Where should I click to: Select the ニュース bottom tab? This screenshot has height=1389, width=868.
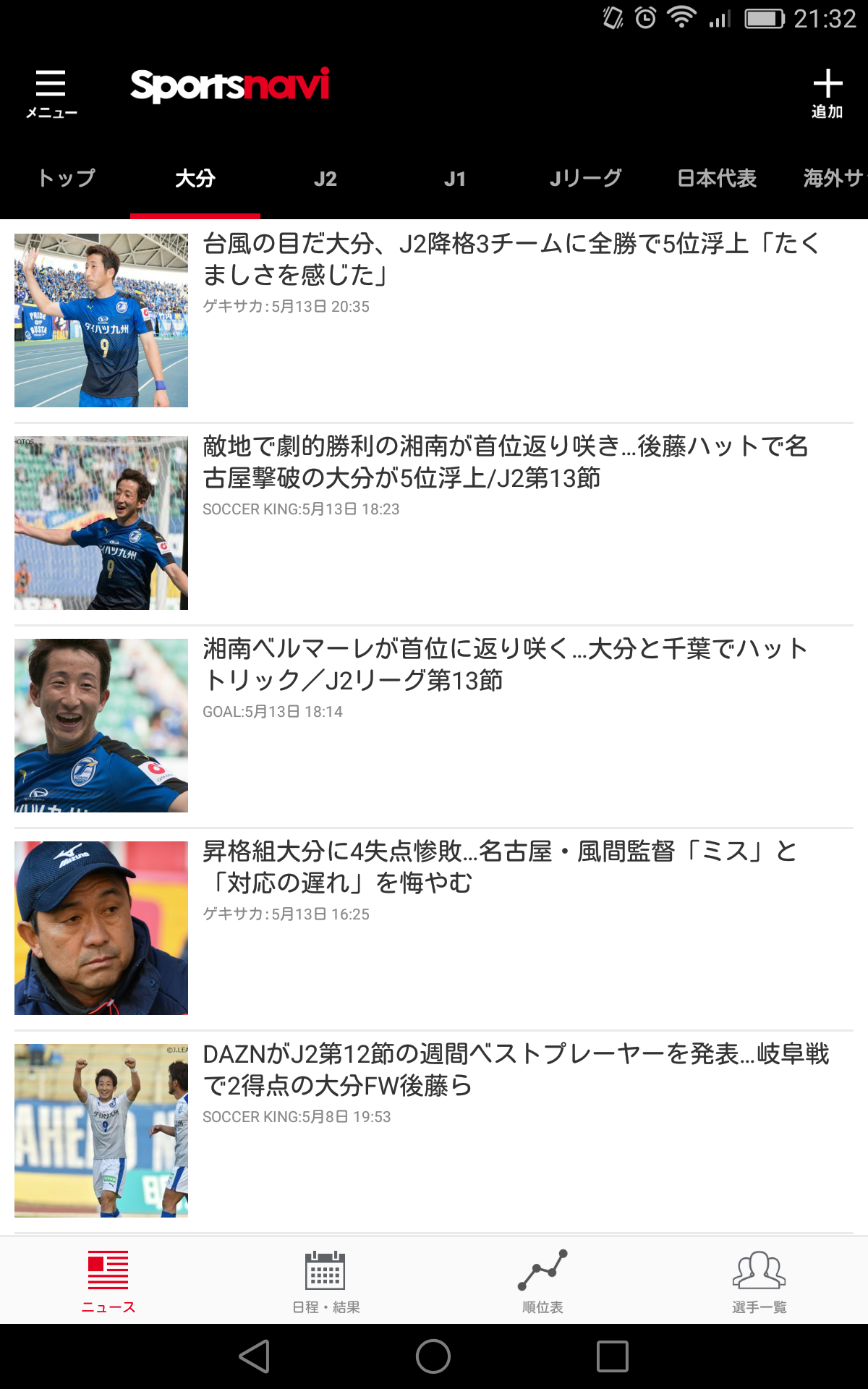coord(109,1280)
